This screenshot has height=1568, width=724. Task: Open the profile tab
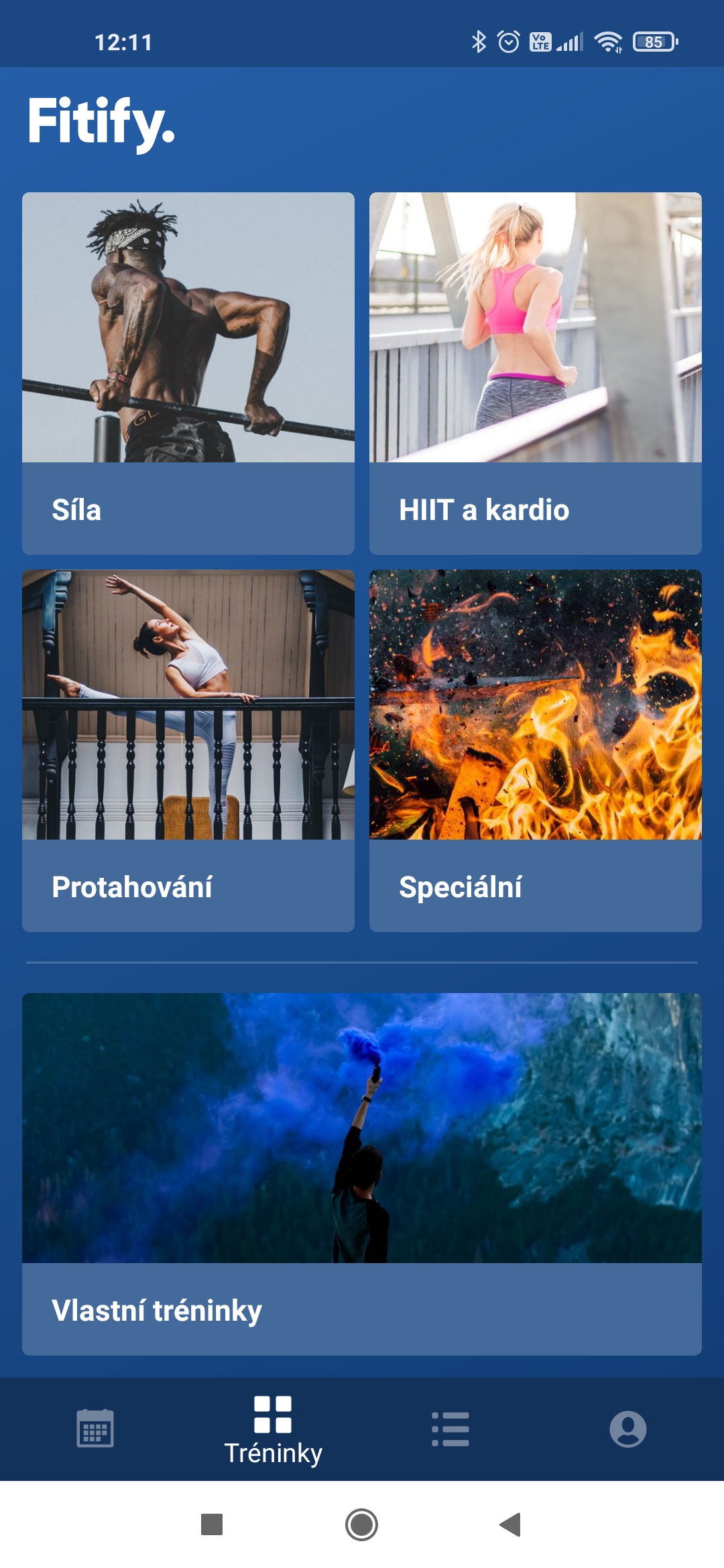tap(627, 1429)
